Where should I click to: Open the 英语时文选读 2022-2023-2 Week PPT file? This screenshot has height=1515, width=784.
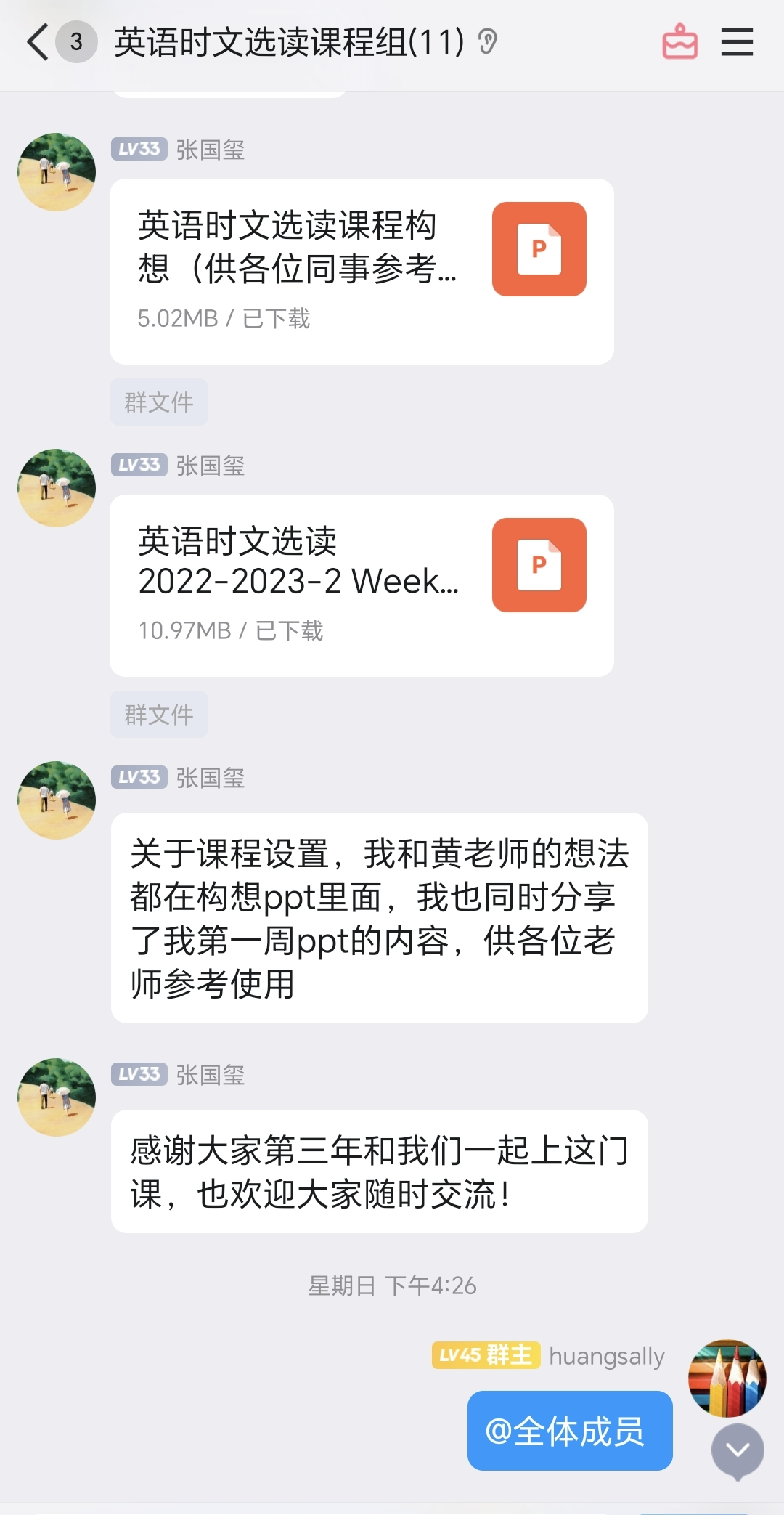362,585
